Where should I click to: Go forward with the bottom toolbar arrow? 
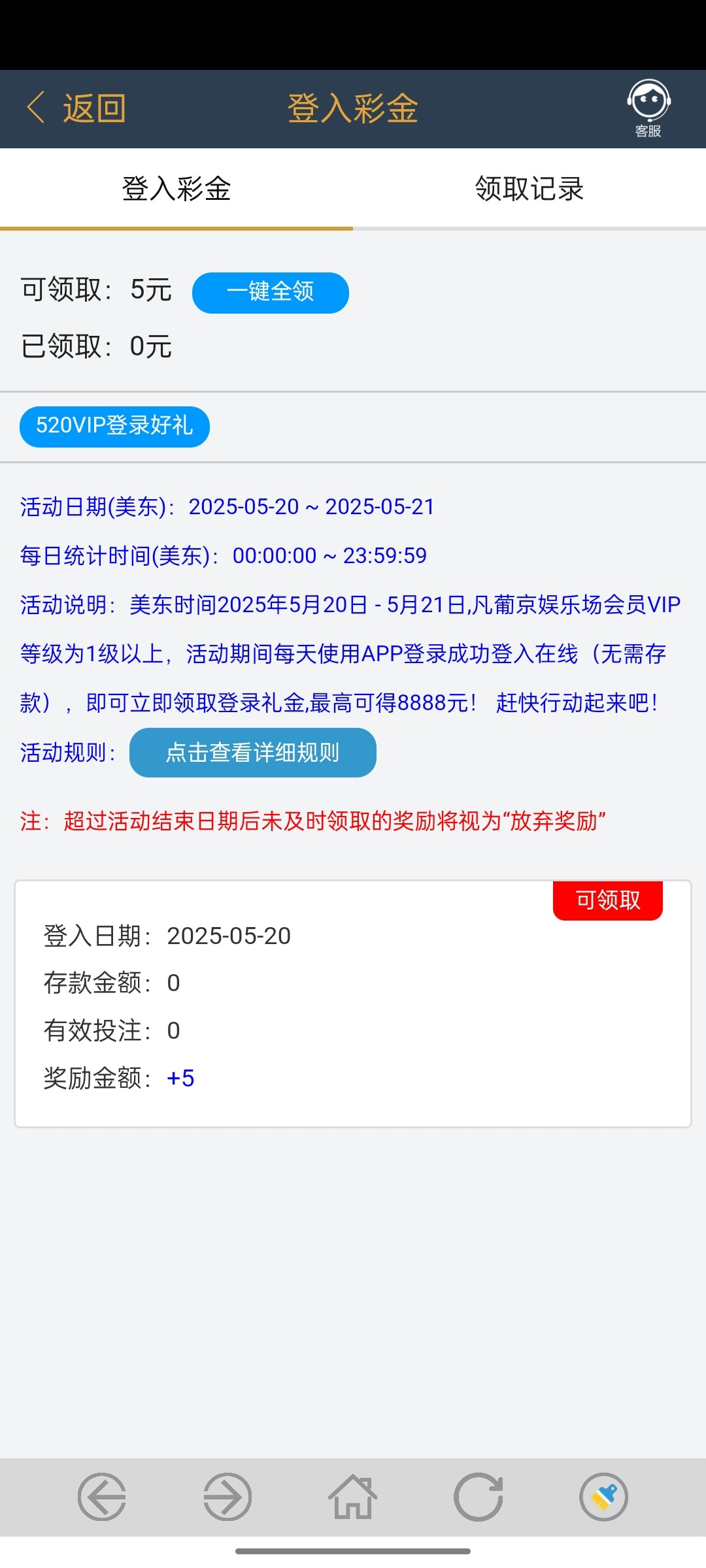click(x=227, y=1497)
